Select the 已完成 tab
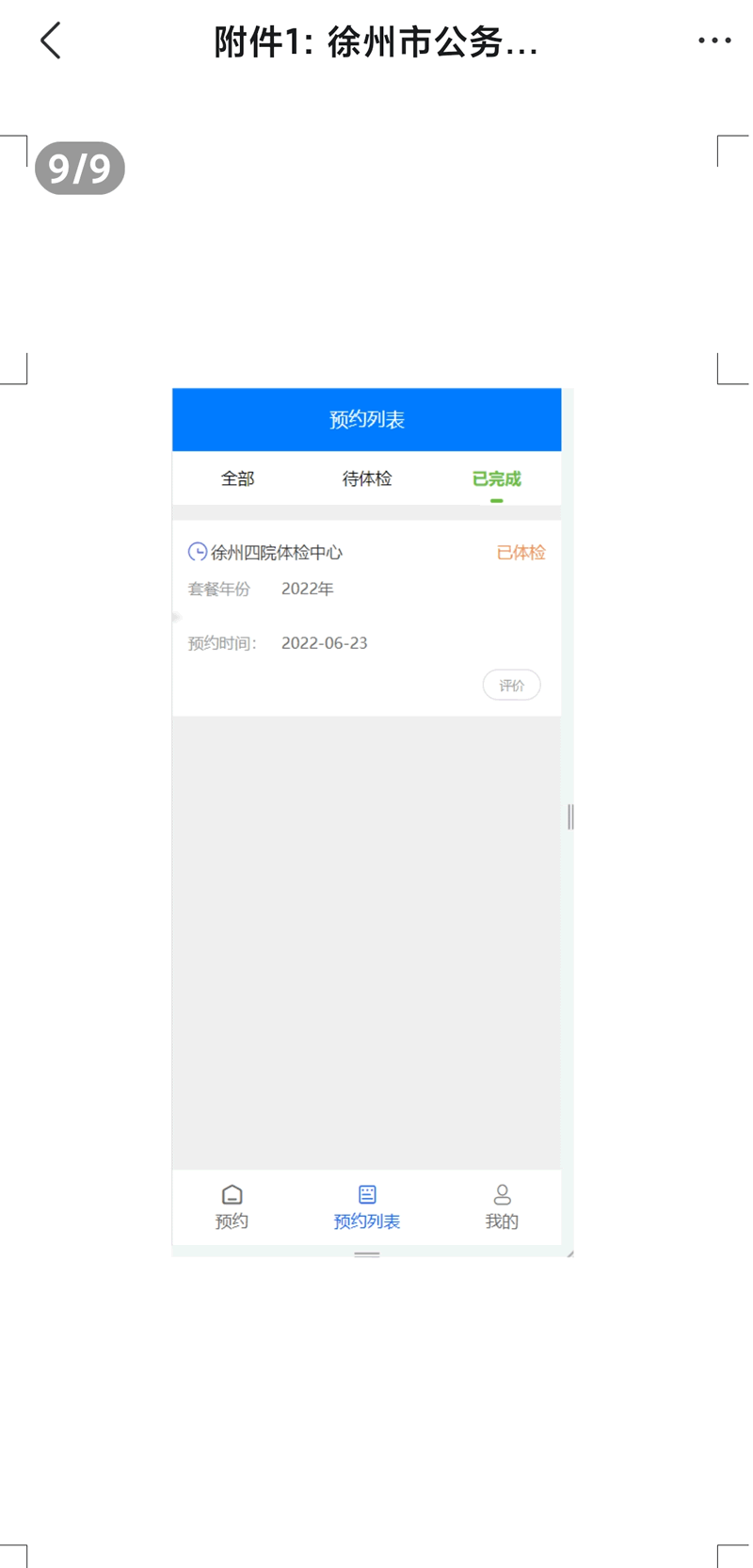This screenshot has width=753, height=1568. pyautogui.click(x=497, y=478)
